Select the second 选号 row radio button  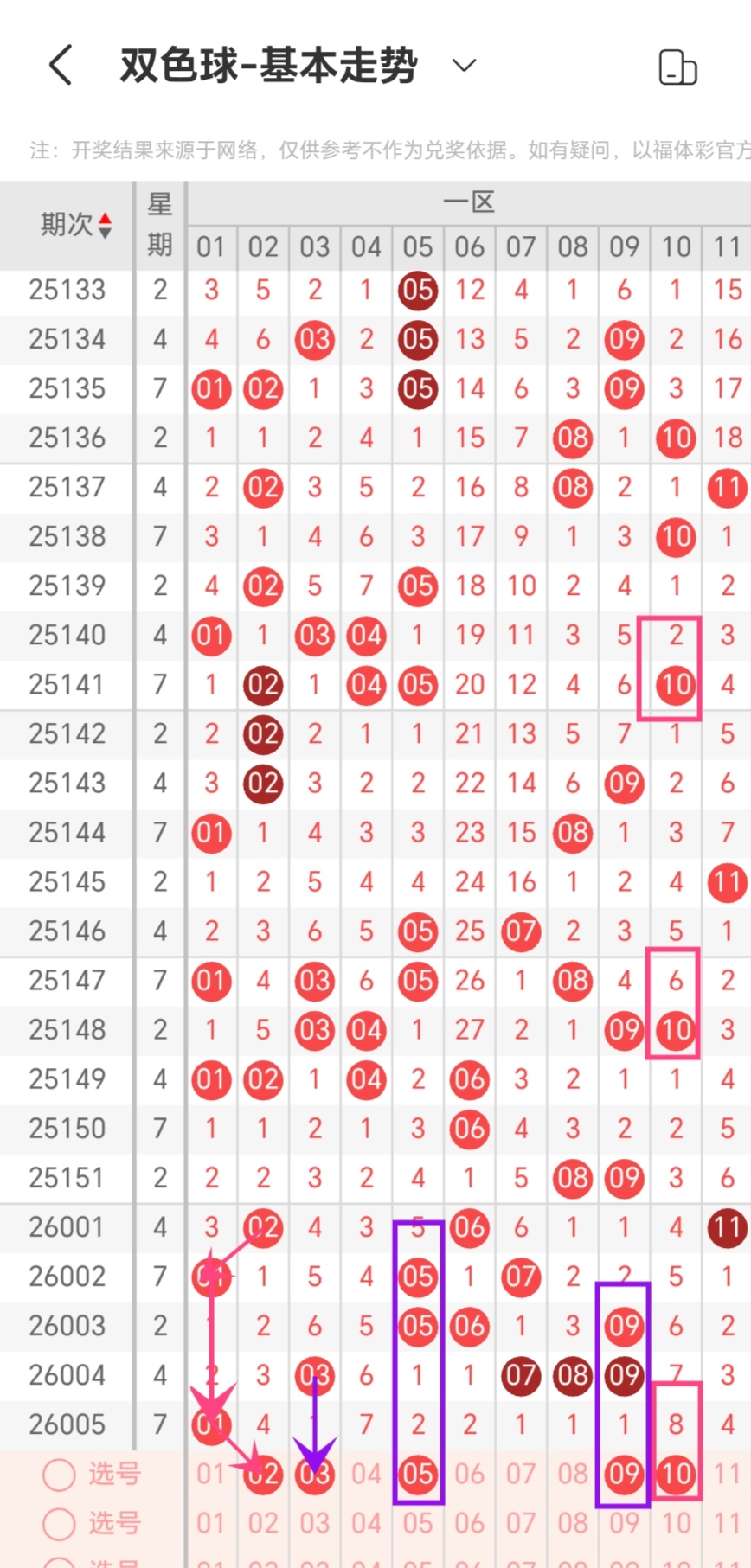[59, 1524]
